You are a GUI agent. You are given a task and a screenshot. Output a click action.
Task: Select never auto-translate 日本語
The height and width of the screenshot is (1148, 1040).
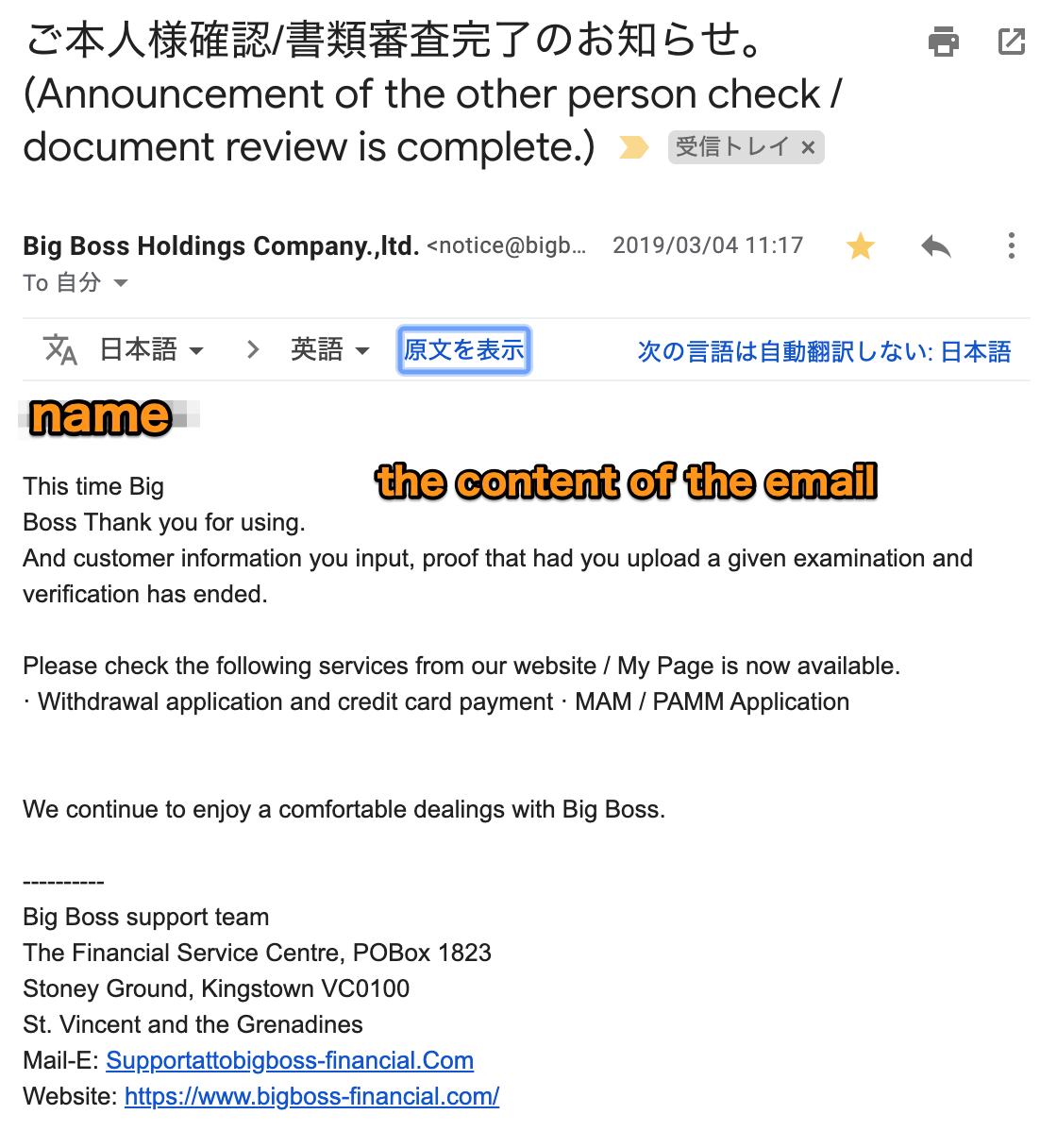[x=823, y=352]
